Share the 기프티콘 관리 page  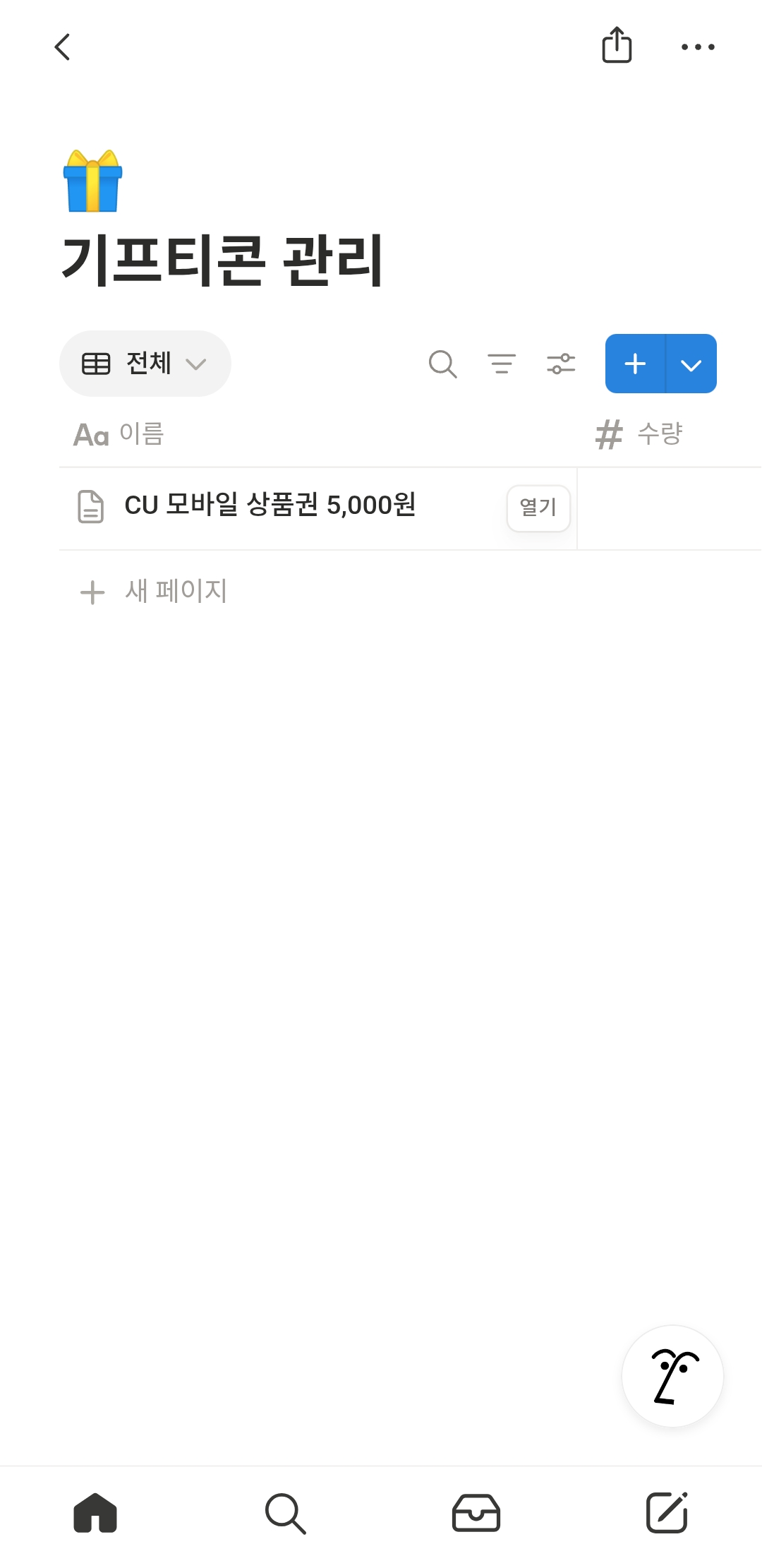[x=616, y=46]
